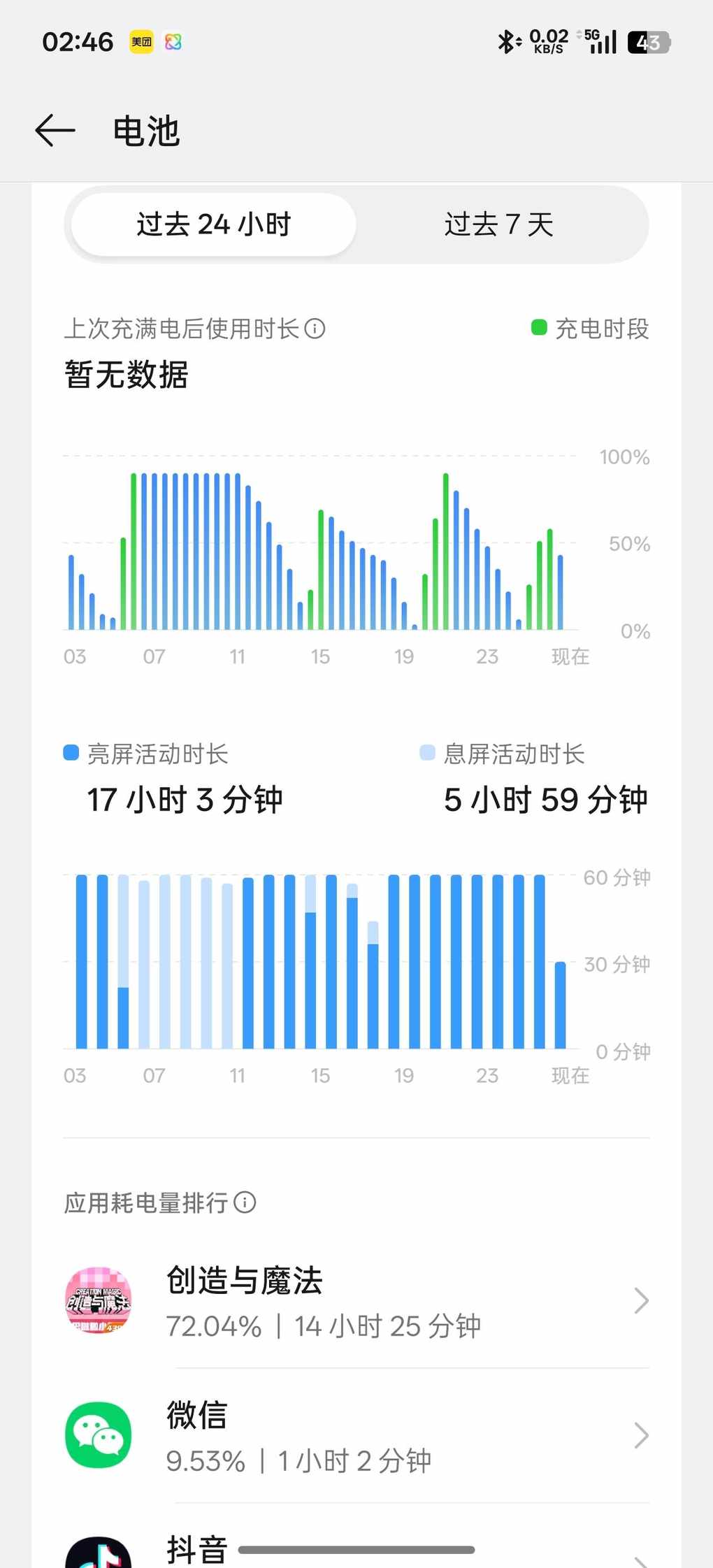This screenshot has height=1568, width=713.
Task: Select the 过去 24 小时 tab
Action: 214,225
